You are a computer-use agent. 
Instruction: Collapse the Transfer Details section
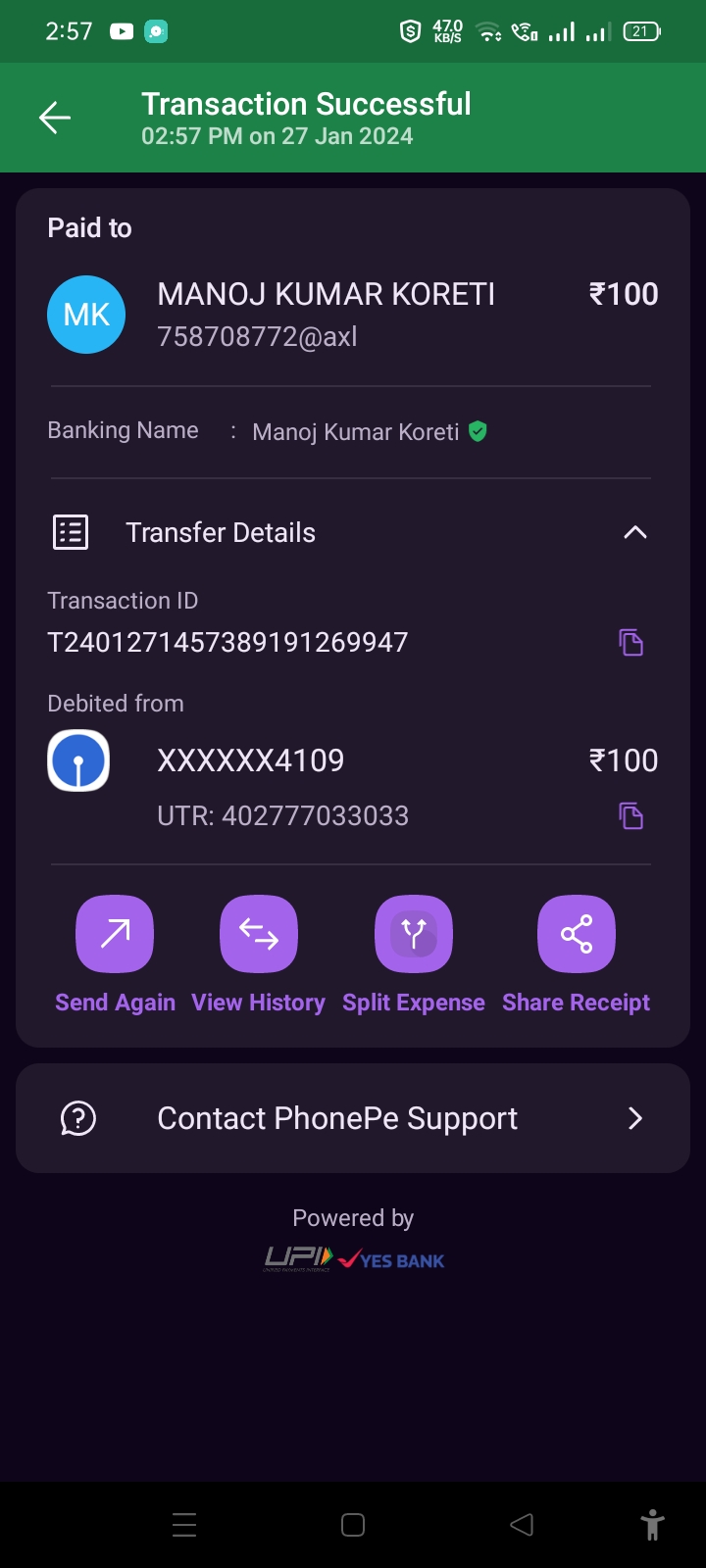click(x=634, y=532)
